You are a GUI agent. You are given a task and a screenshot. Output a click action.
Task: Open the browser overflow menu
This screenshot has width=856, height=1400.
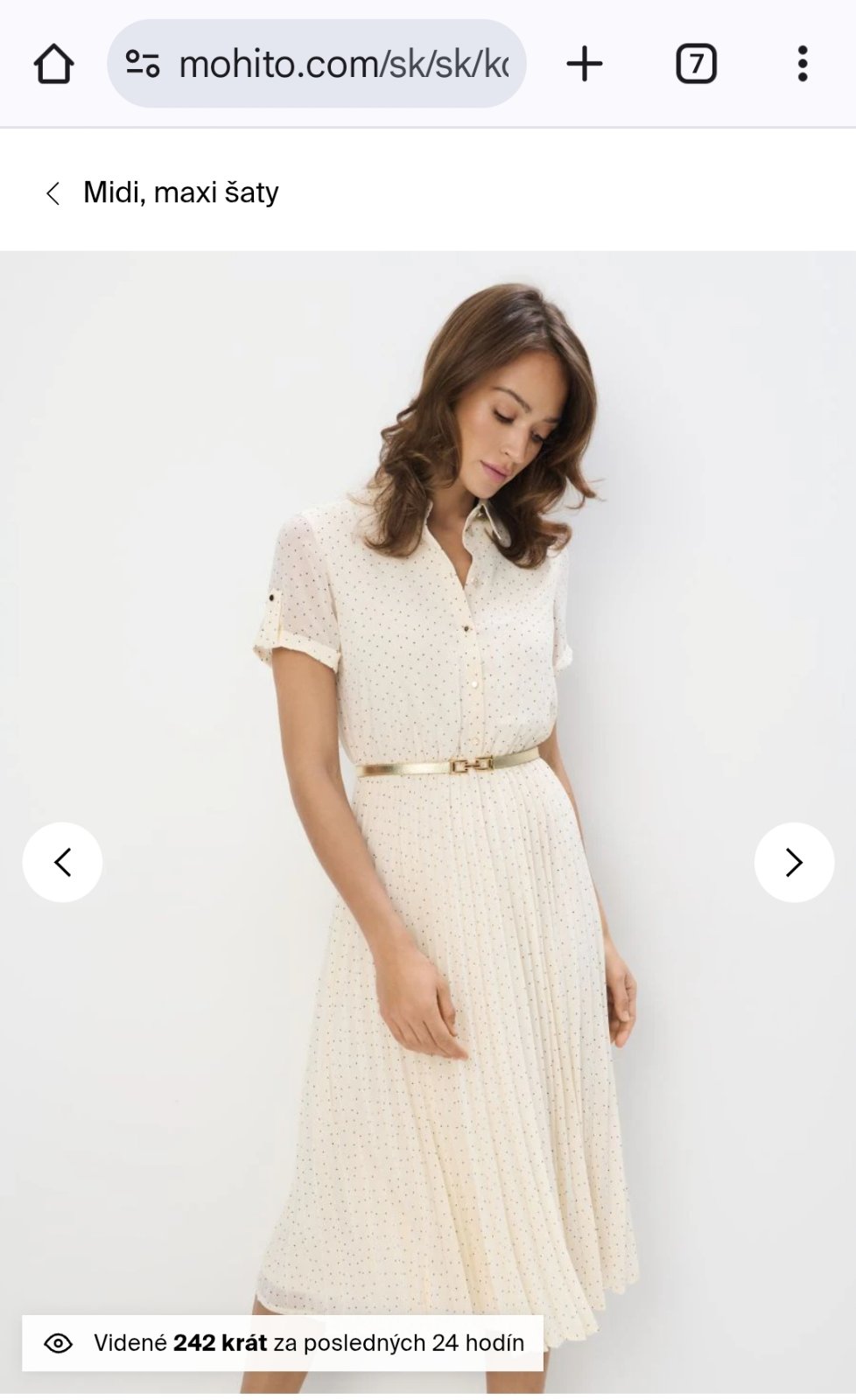pyautogui.click(x=802, y=64)
